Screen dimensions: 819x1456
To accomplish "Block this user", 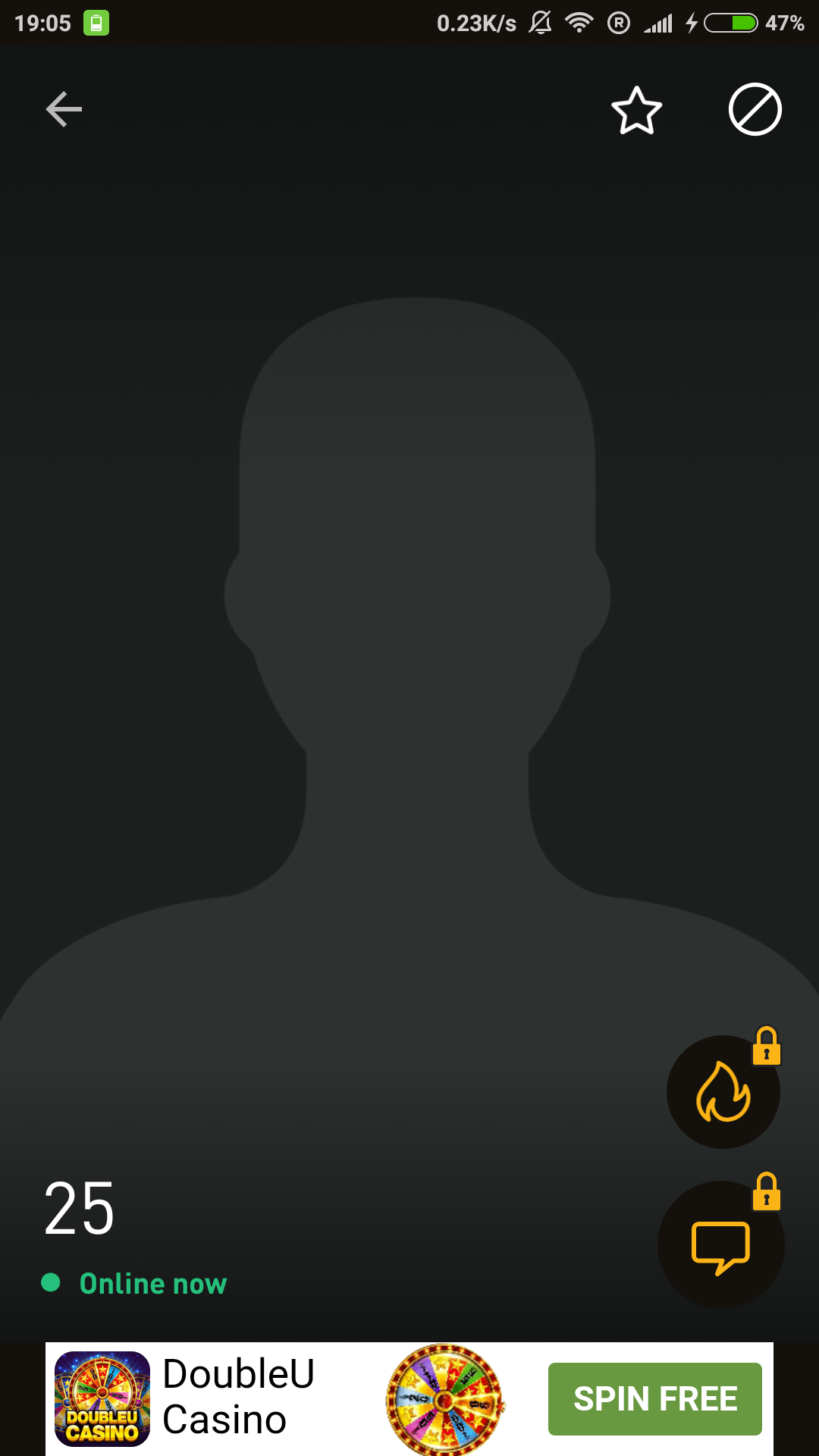I will pos(755,110).
